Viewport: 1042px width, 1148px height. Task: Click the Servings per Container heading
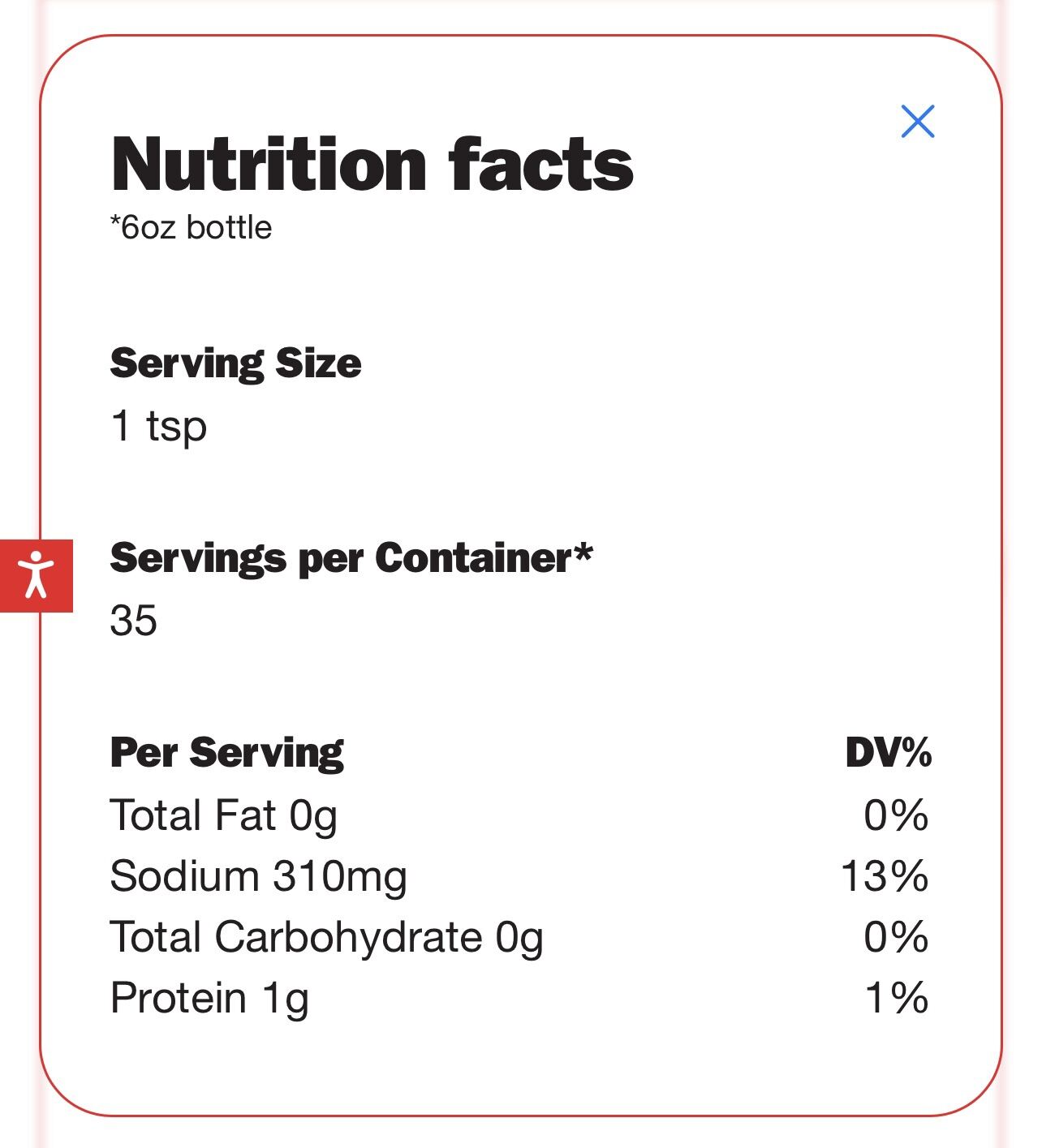click(351, 557)
